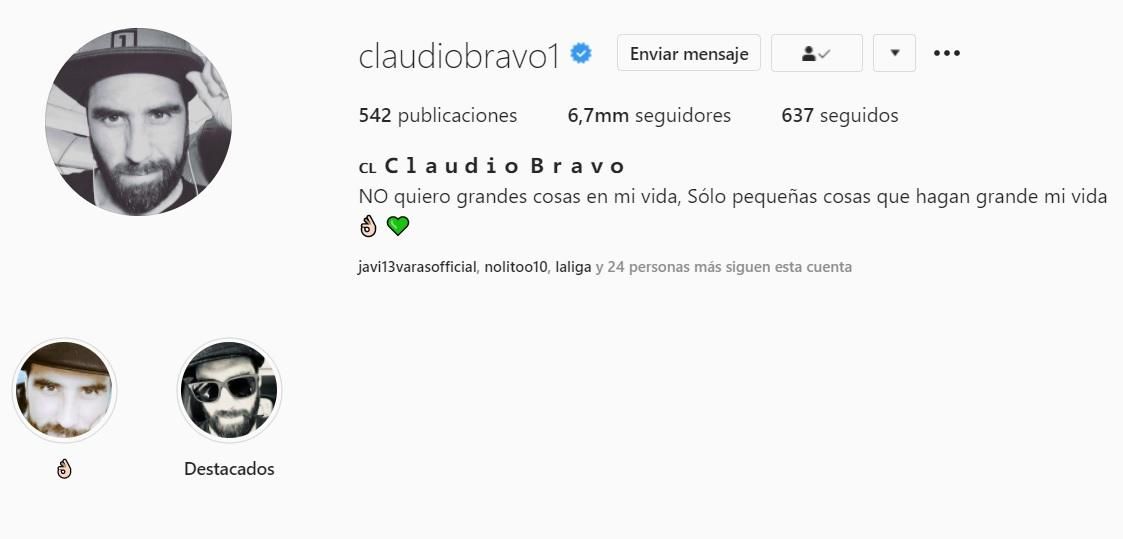
Task: View the 6,7mm seguidores list
Action: tap(649, 115)
